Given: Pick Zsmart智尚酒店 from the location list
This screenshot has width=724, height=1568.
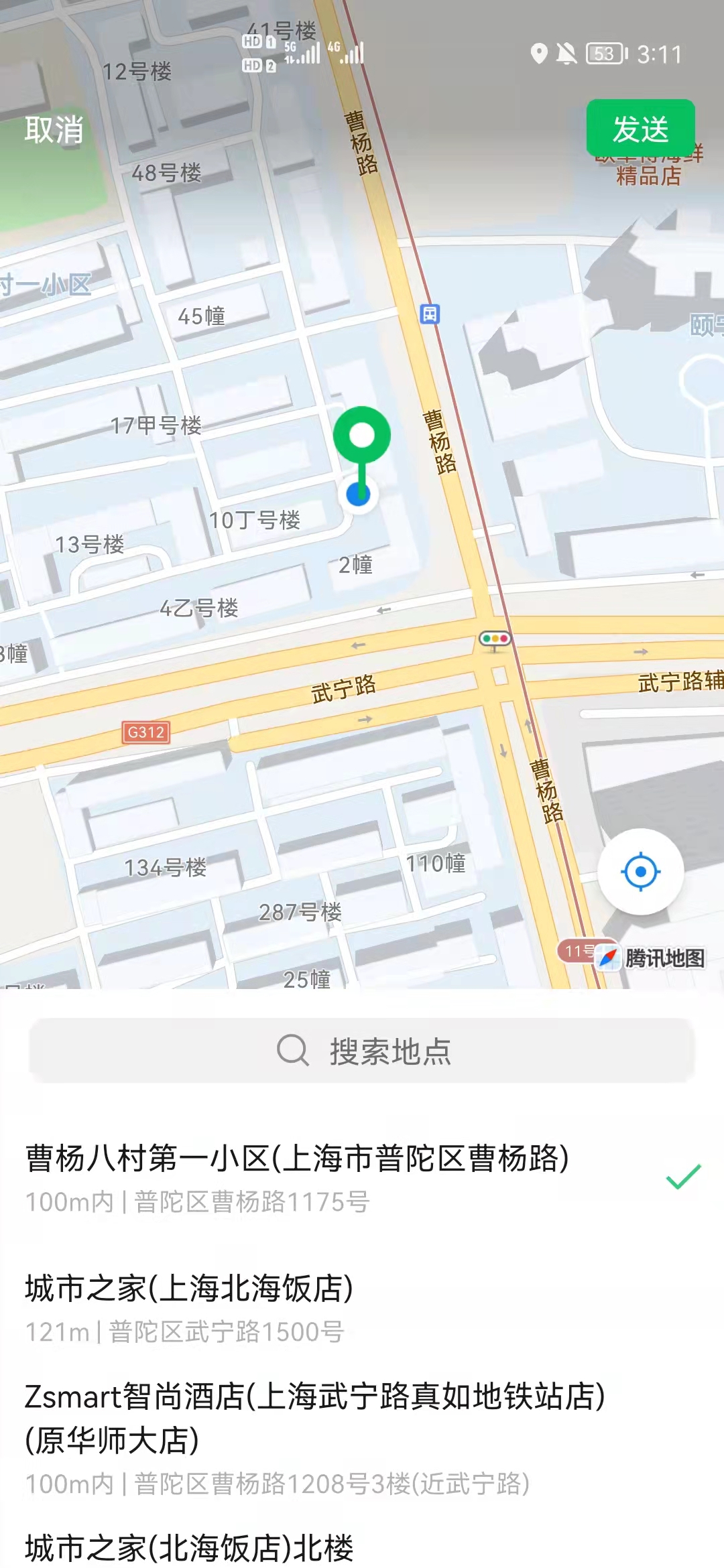Looking at the screenshot, I should (315, 1437).
